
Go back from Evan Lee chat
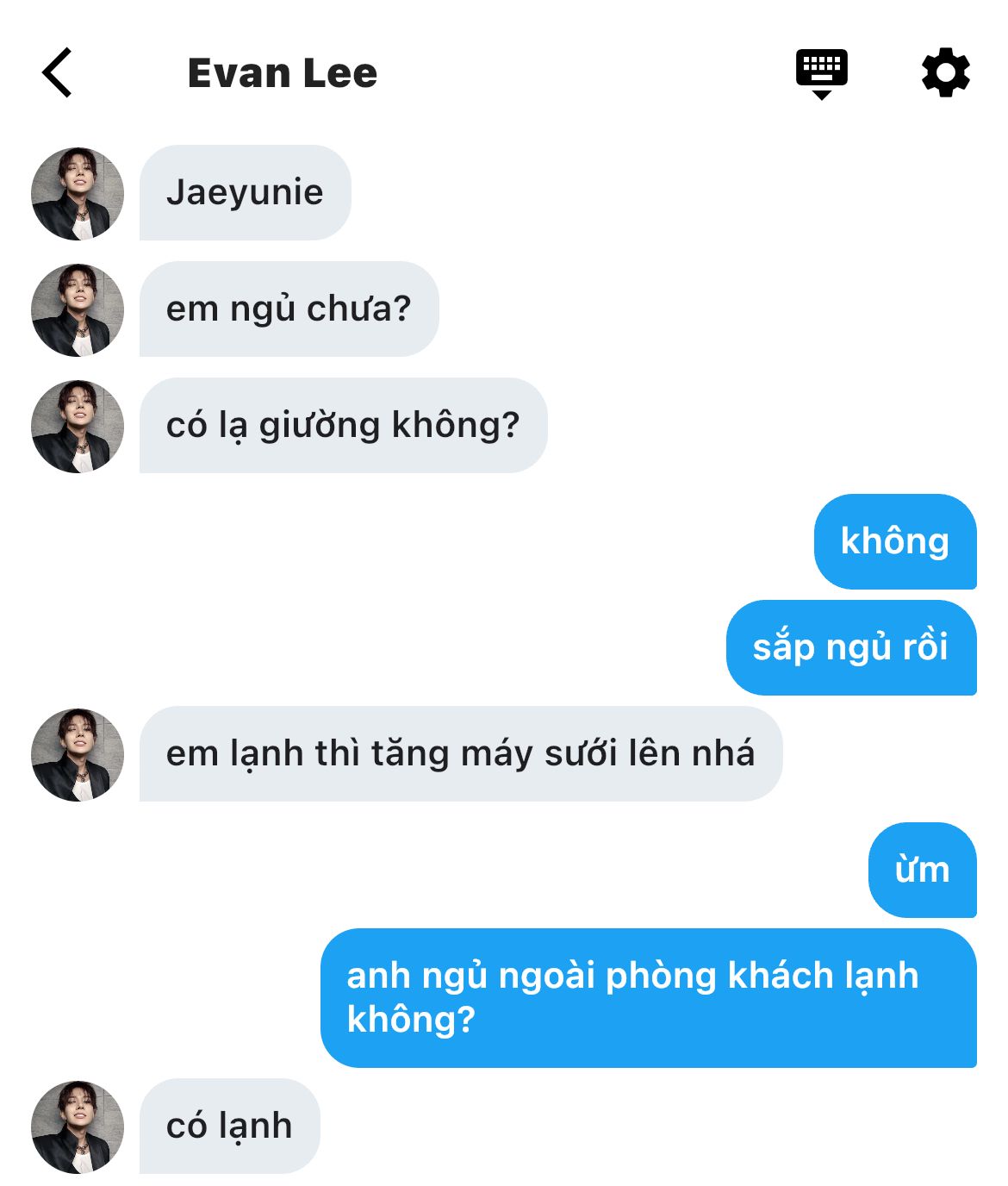click(x=57, y=73)
